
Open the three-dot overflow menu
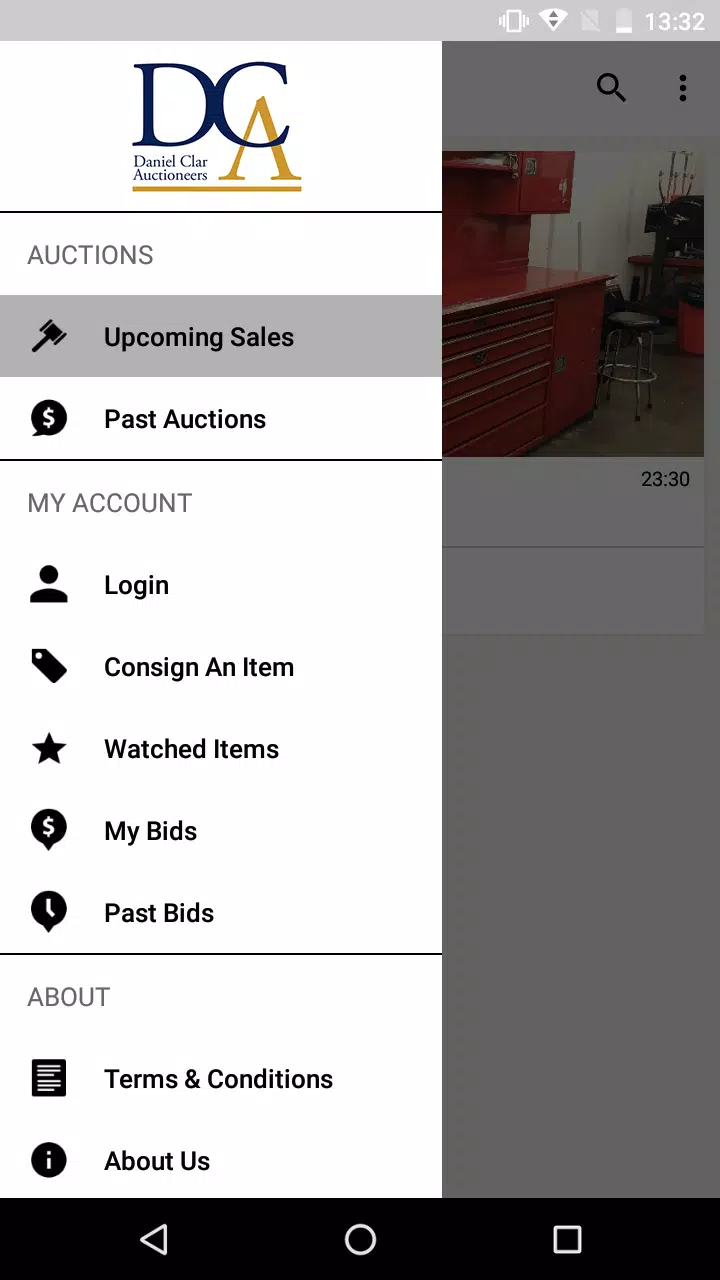(683, 88)
